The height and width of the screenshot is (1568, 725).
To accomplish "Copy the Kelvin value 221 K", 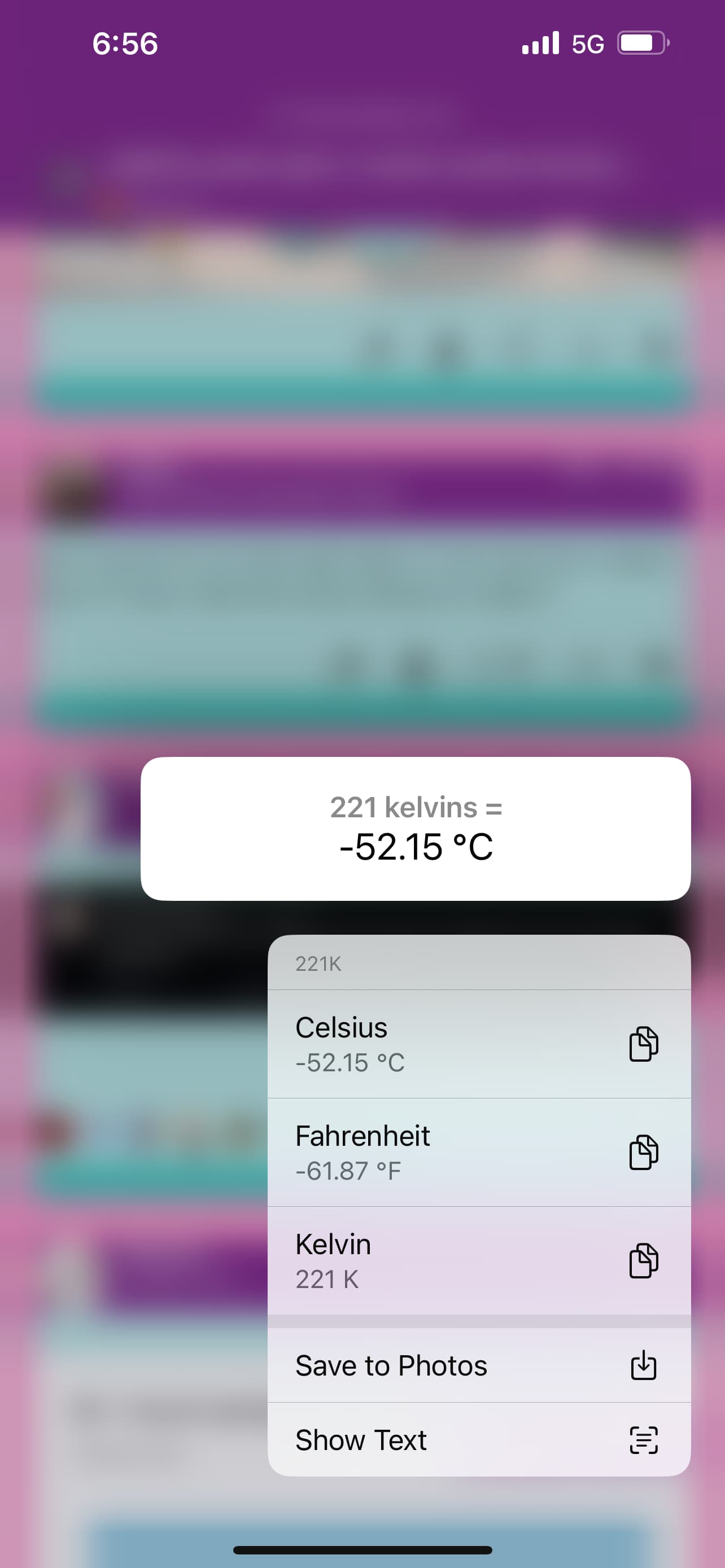I will 478,1260.
